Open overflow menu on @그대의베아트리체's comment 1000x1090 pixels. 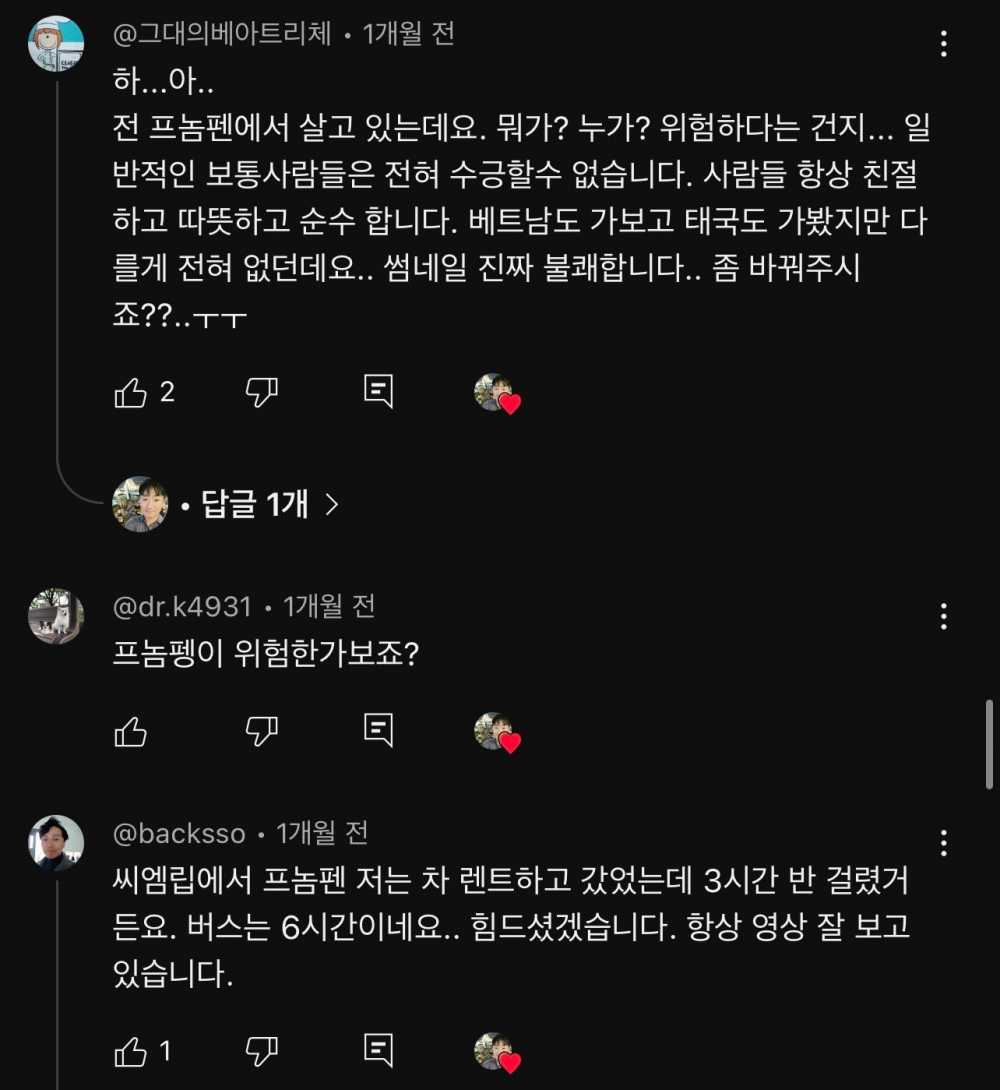coord(944,44)
